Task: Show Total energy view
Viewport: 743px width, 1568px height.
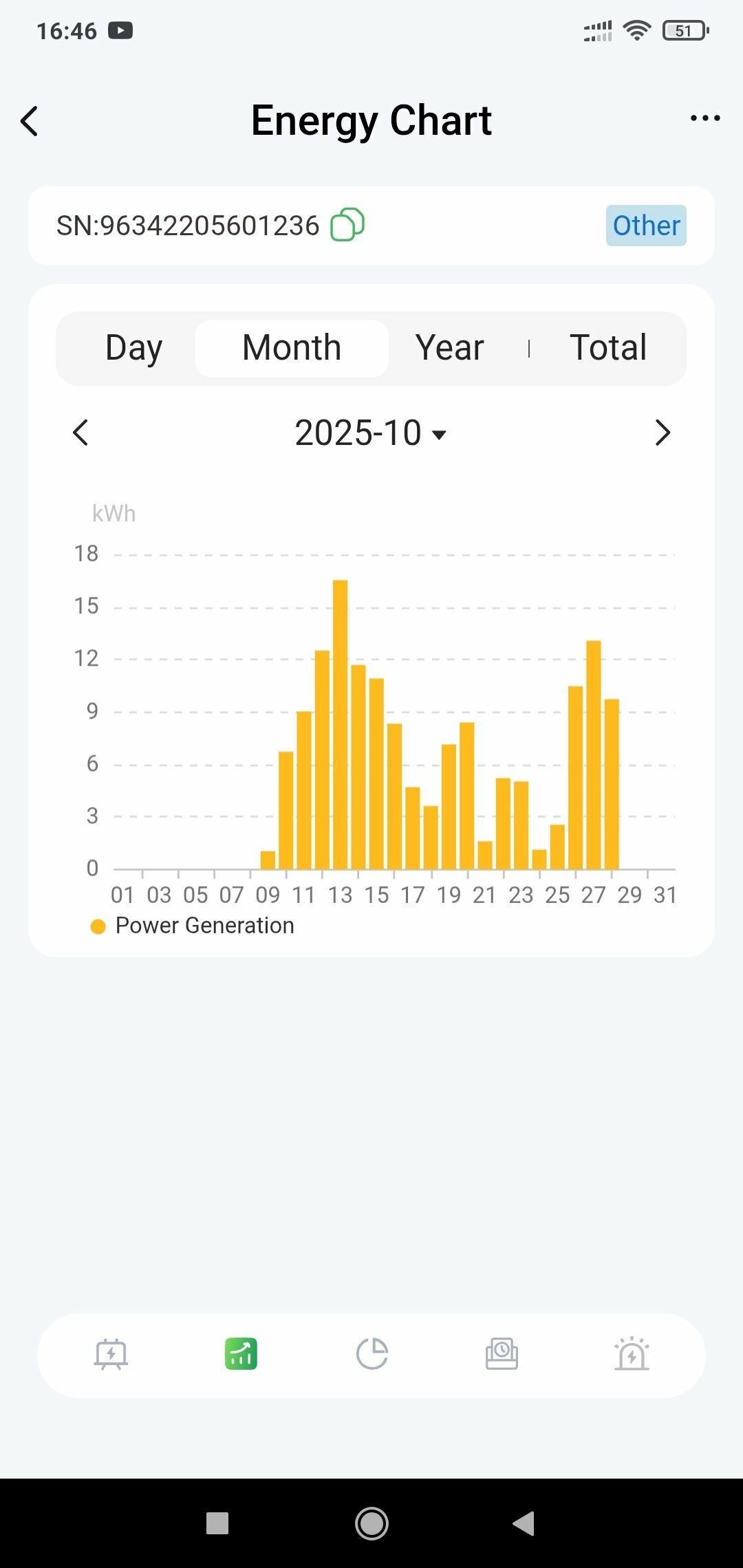Action: click(608, 348)
